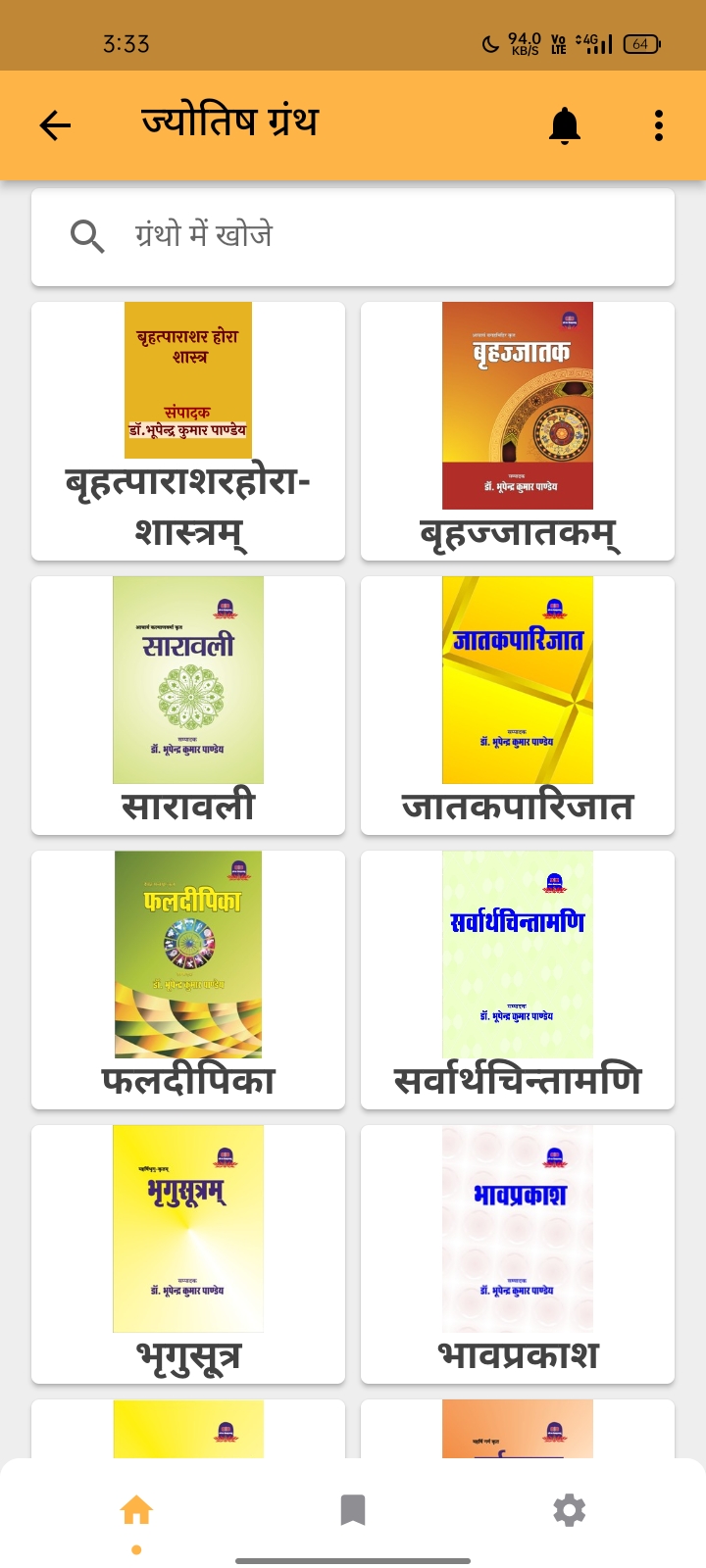Go back using the arrow icon

(x=55, y=125)
